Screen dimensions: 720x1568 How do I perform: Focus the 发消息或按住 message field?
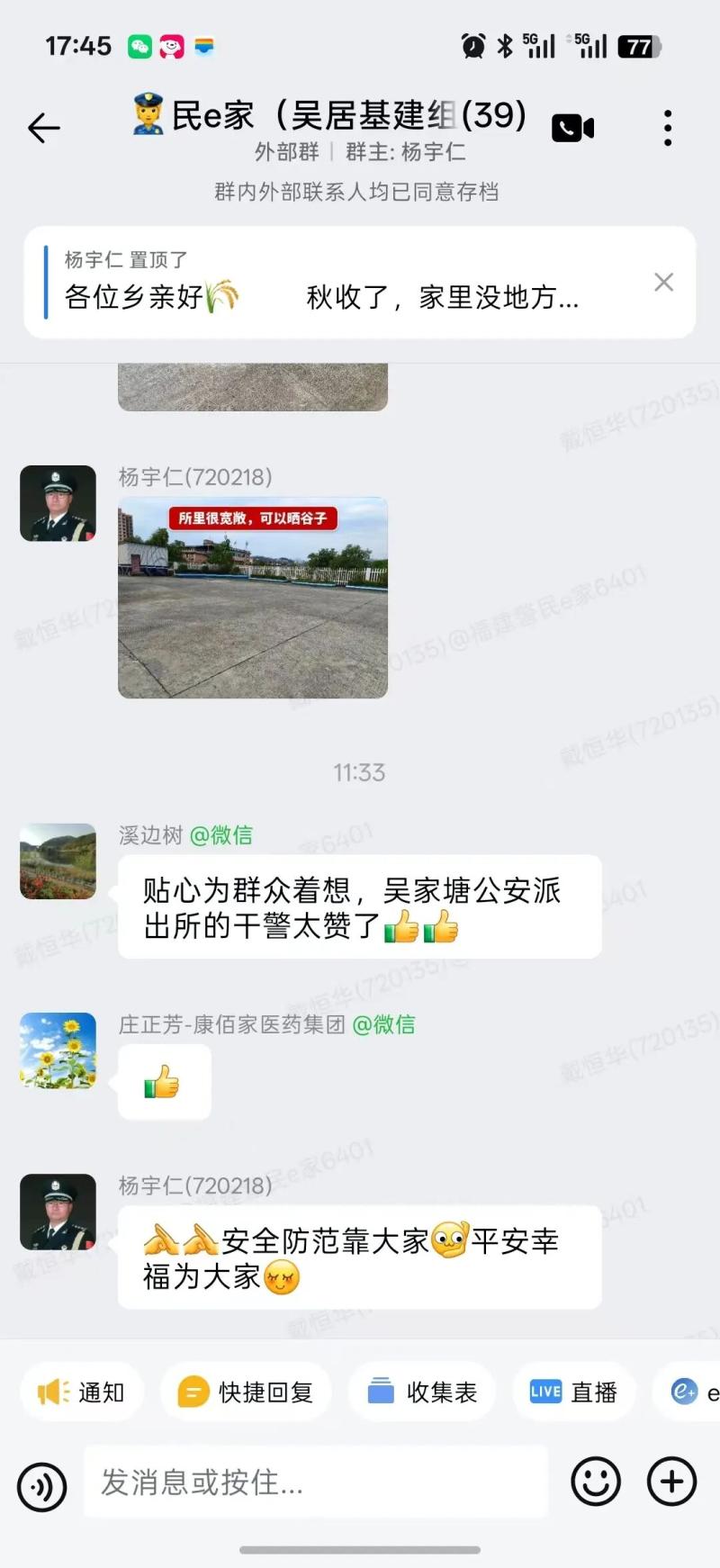click(316, 1482)
